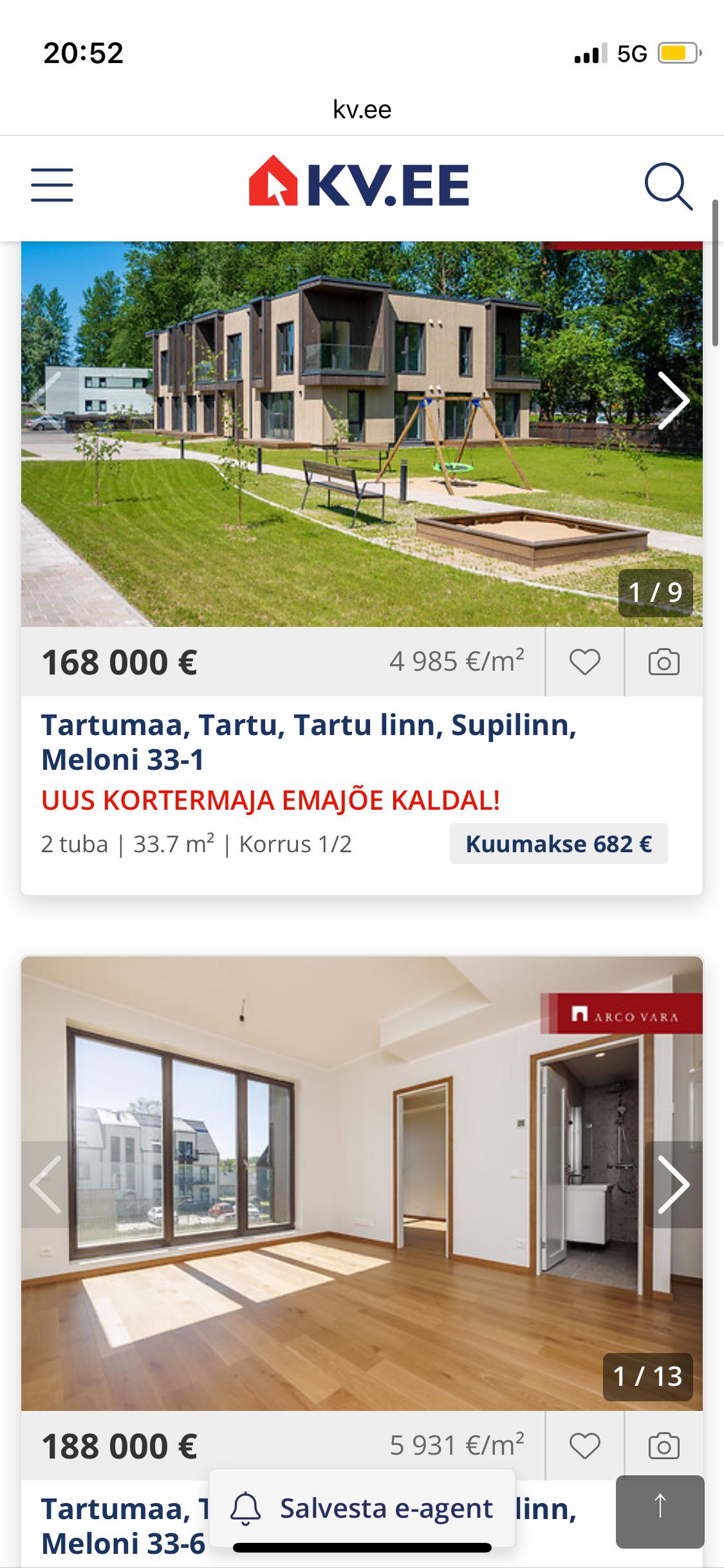Show next photo of 188 000 € listing
Screen dimensions: 724x1568
coord(673,1184)
